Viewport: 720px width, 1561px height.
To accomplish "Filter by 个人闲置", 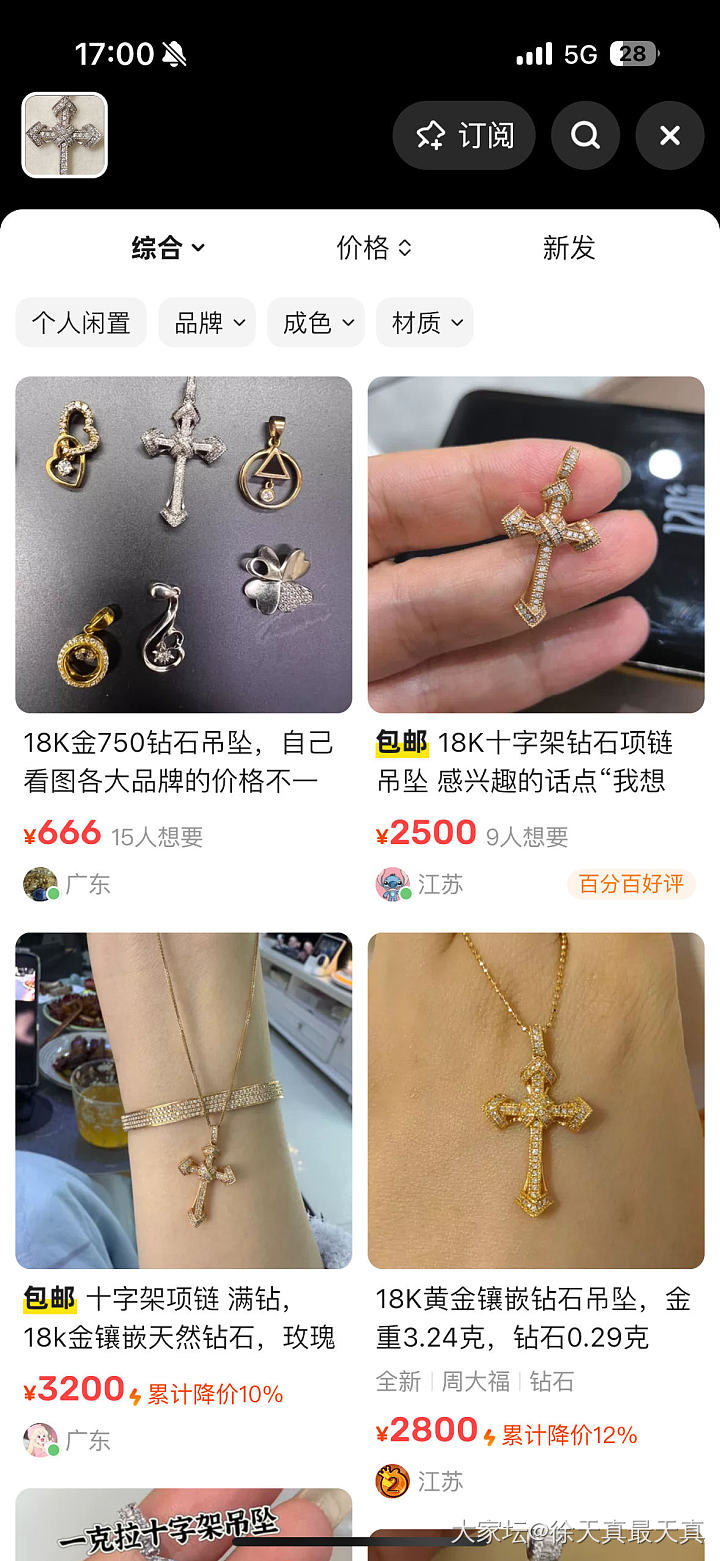I will [x=81, y=323].
